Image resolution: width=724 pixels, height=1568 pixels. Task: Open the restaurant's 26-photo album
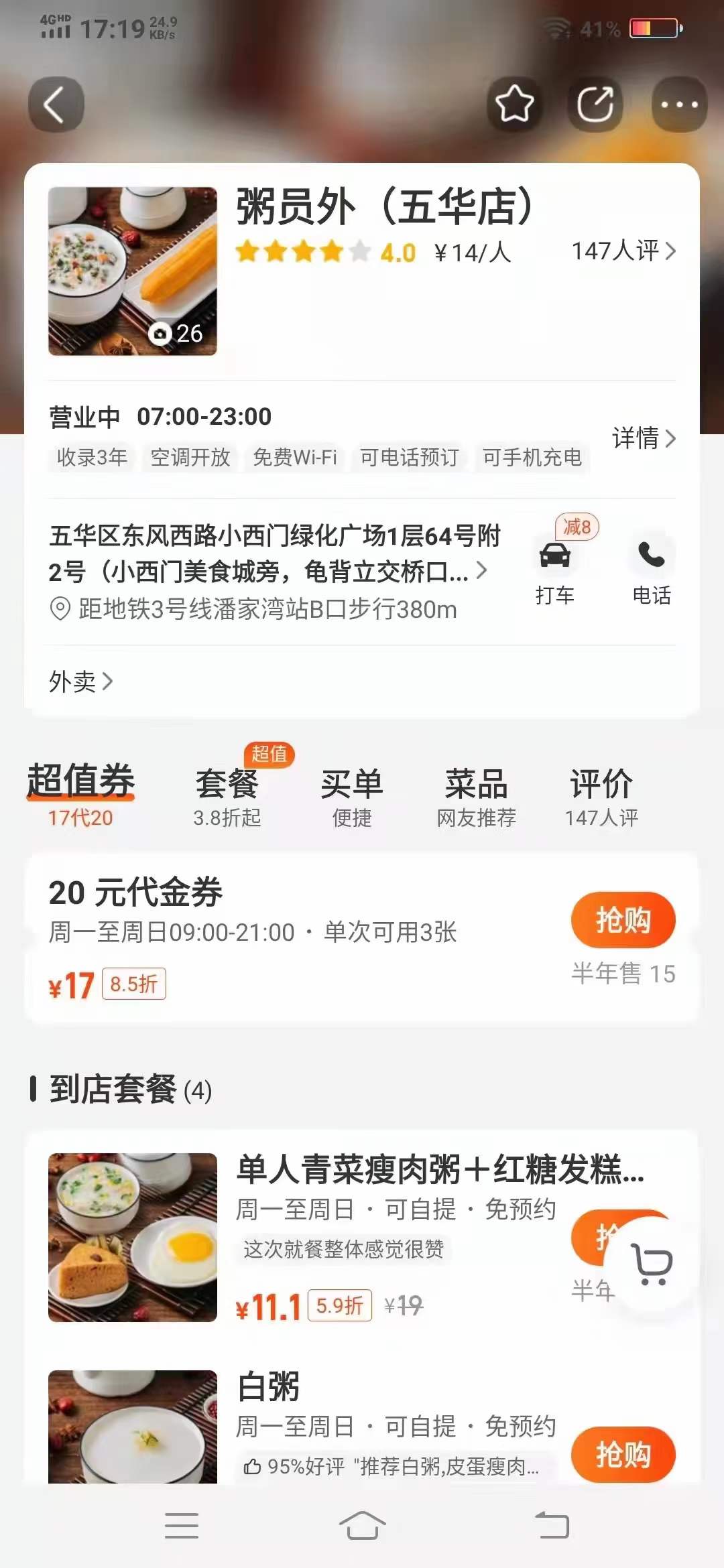tap(132, 271)
